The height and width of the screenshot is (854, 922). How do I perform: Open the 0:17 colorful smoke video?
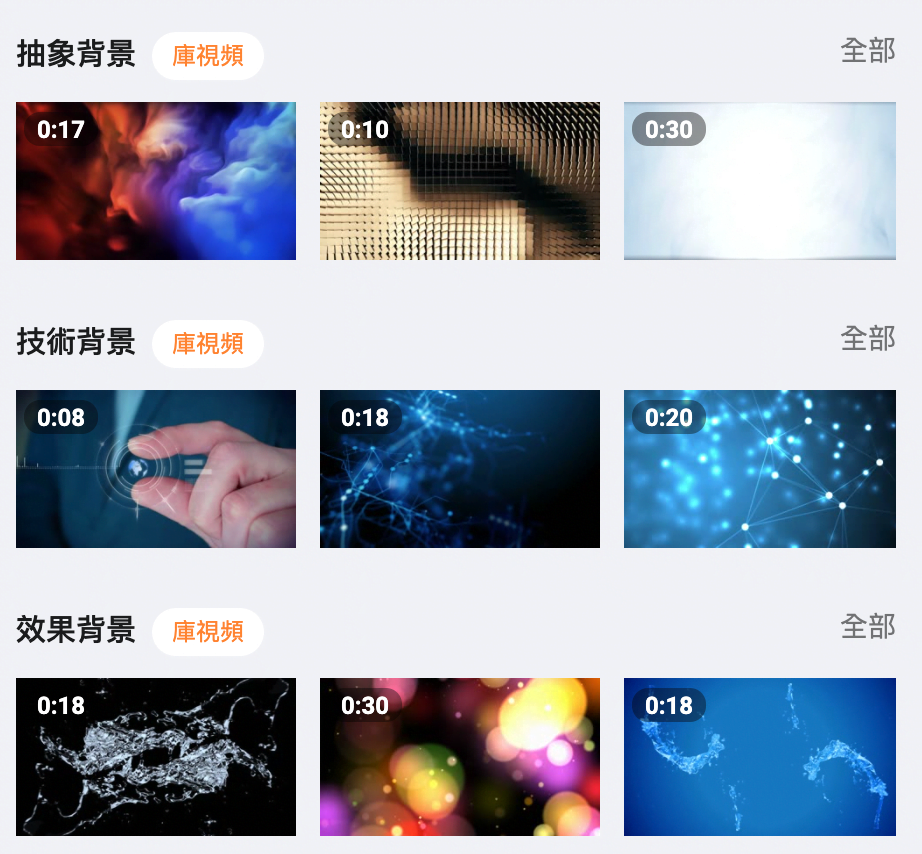(156, 181)
